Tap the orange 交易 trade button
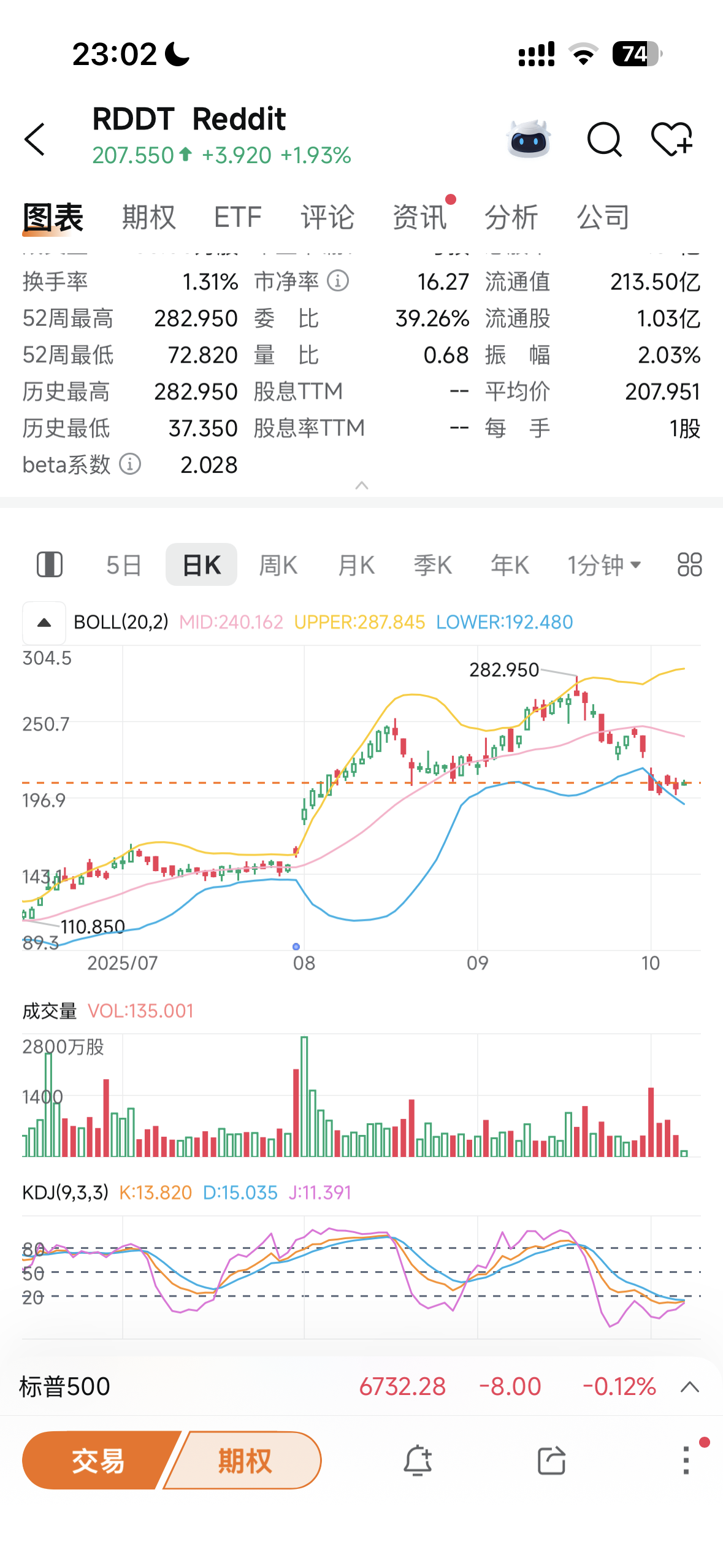 click(99, 1461)
